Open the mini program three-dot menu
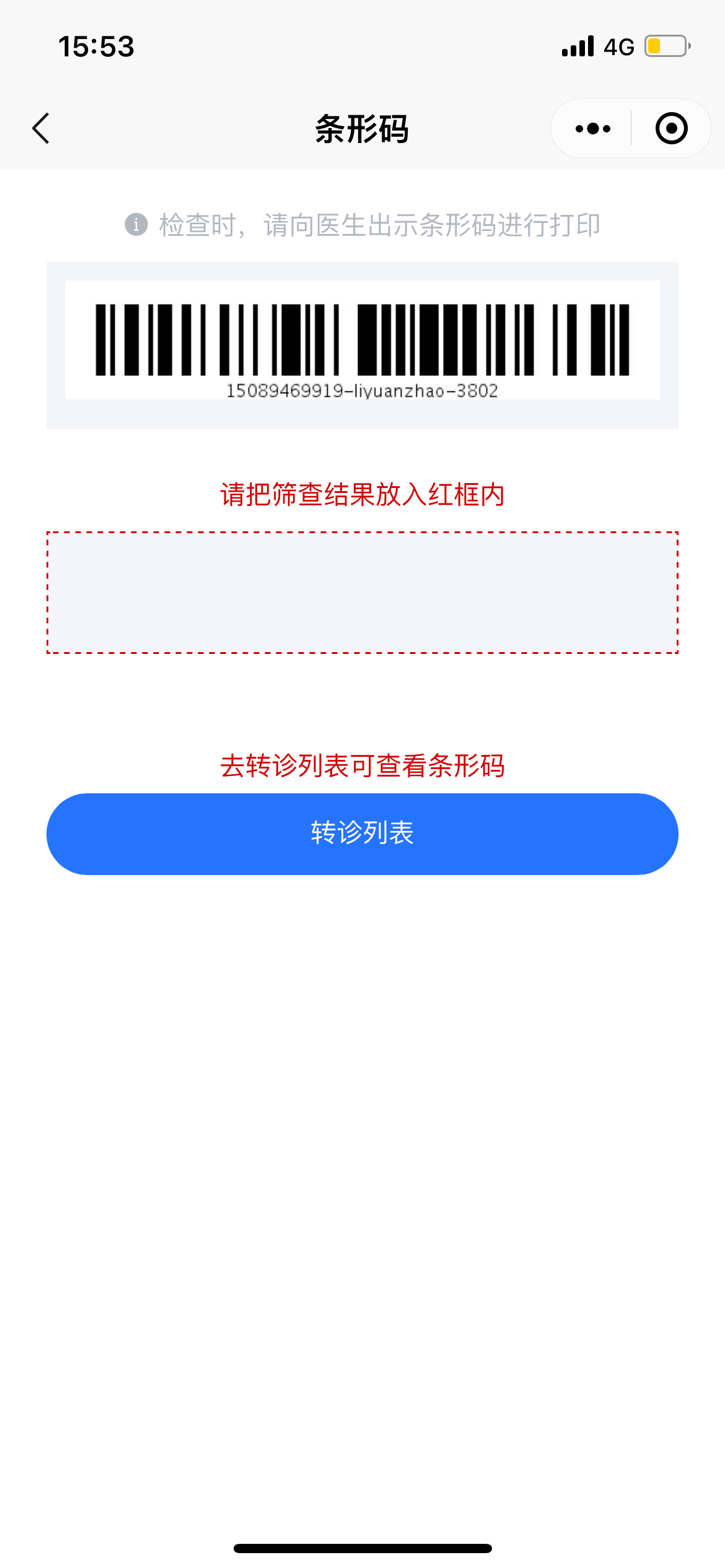Screen dimensions: 725x1568 [592, 129]
